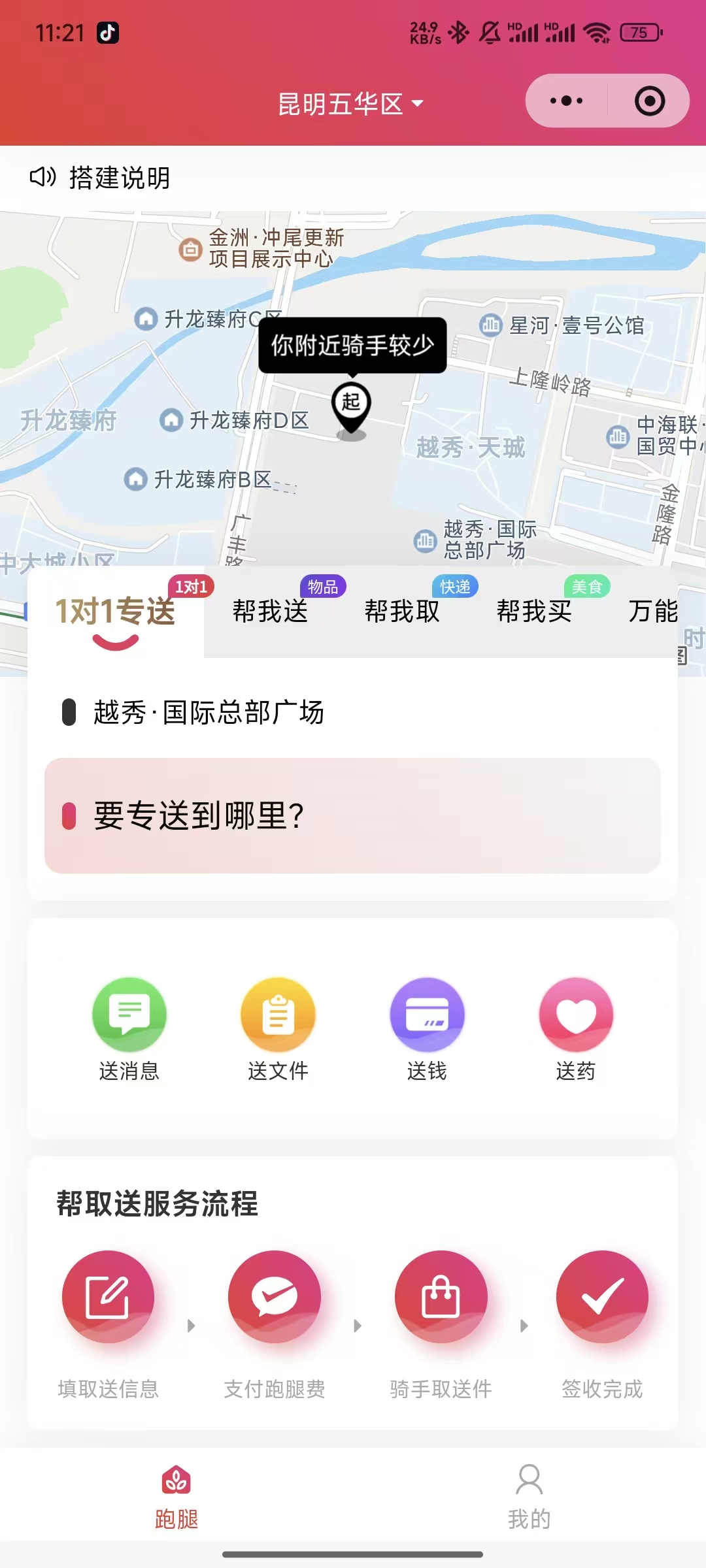Open the mini program more options menu
Screen dimensions: 706x1568
566,101
